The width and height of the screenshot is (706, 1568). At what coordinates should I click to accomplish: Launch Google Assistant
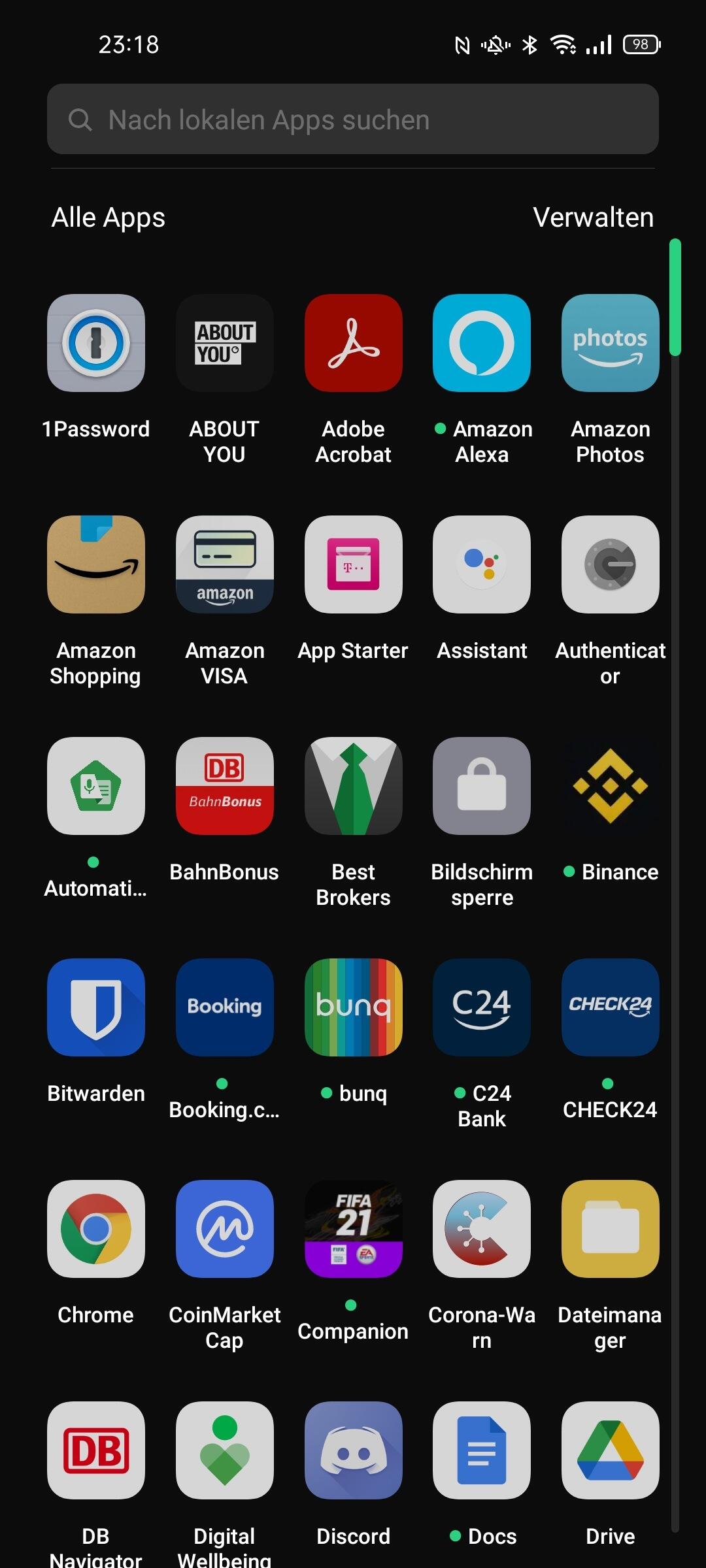click(482, 565)
